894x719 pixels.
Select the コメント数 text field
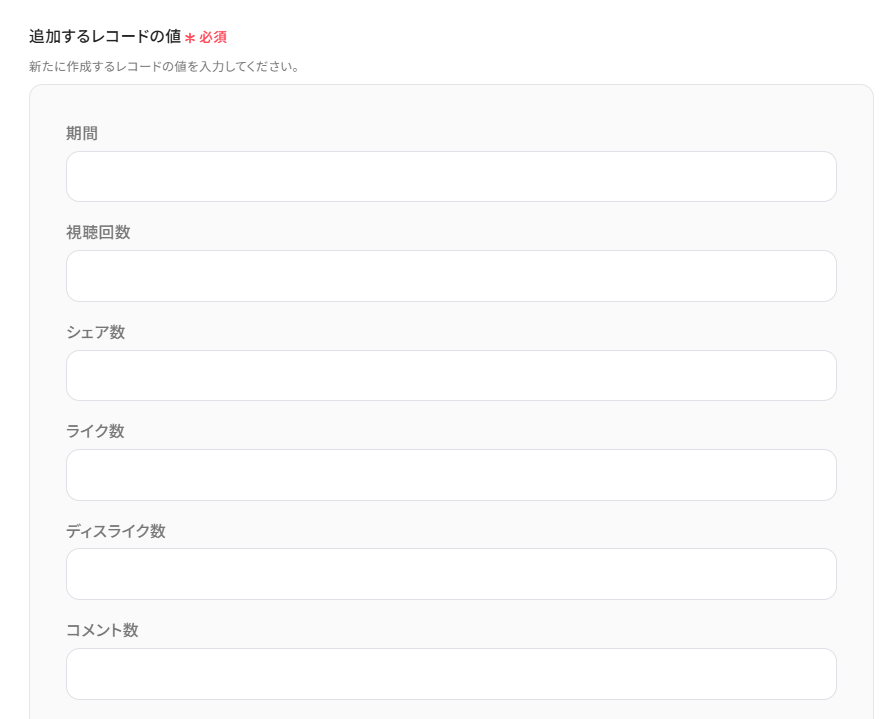(x=451, y=673)
